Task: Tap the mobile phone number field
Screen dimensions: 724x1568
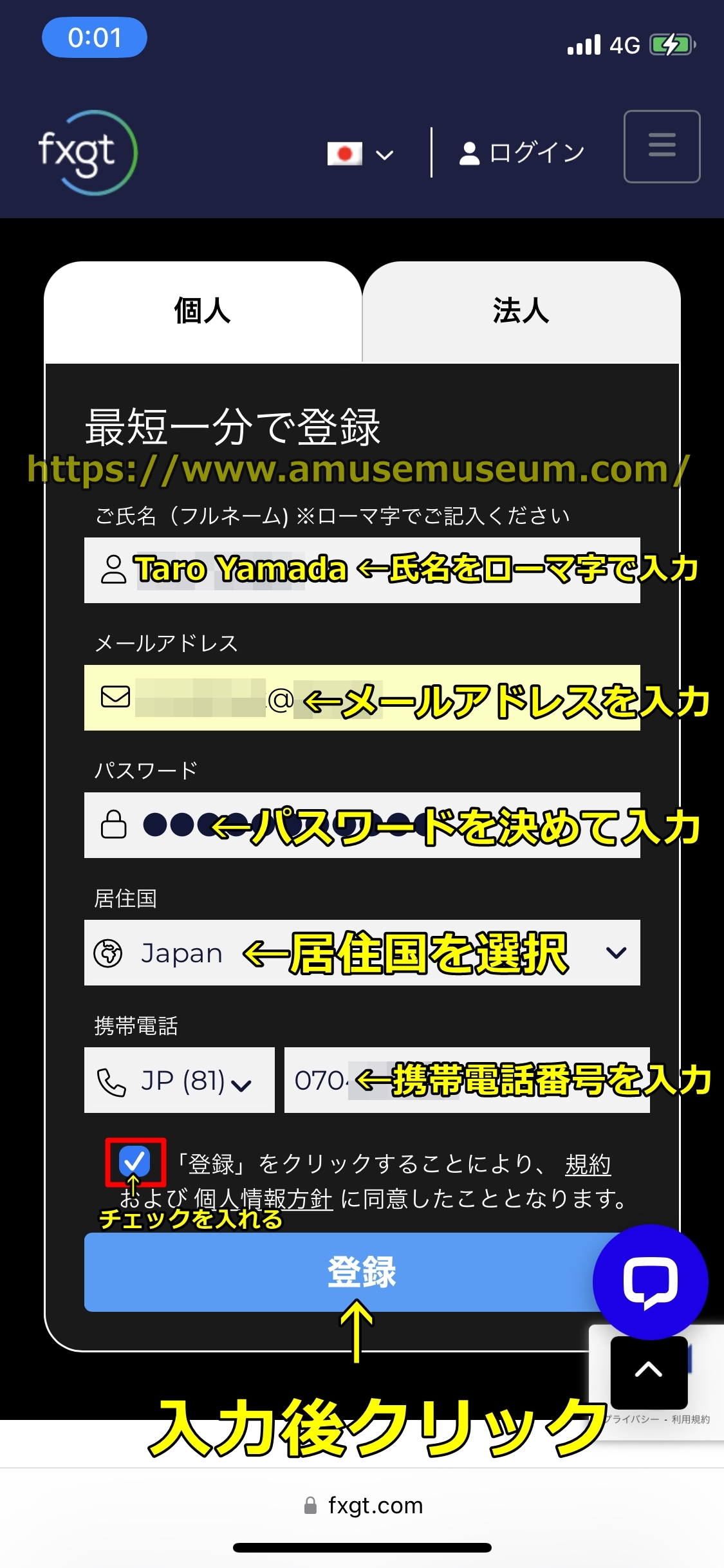Action: point(467,1080)
